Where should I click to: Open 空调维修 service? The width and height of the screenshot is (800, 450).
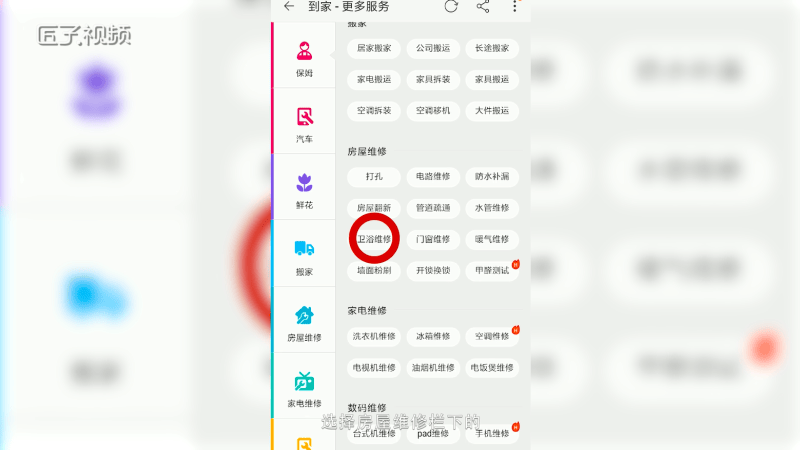491,337
